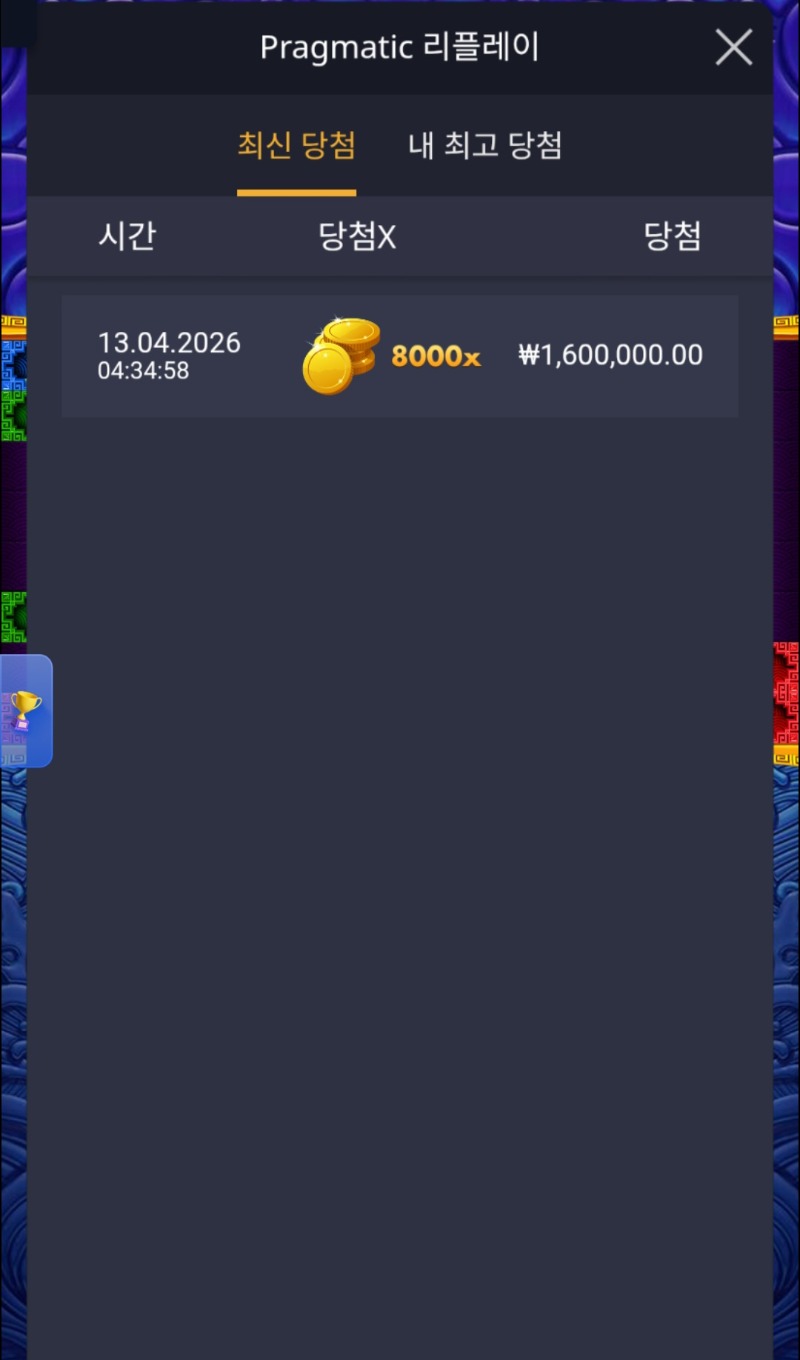Select the 최신 당첨 tab
The width and height of the screenshot is (800, 1360).
click(x=296, y=146)
